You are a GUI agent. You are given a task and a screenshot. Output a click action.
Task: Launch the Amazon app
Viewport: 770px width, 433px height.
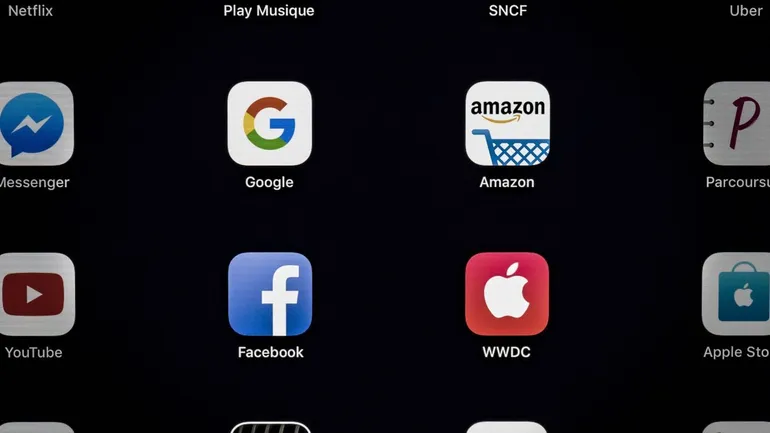click(x=507, y=123)
